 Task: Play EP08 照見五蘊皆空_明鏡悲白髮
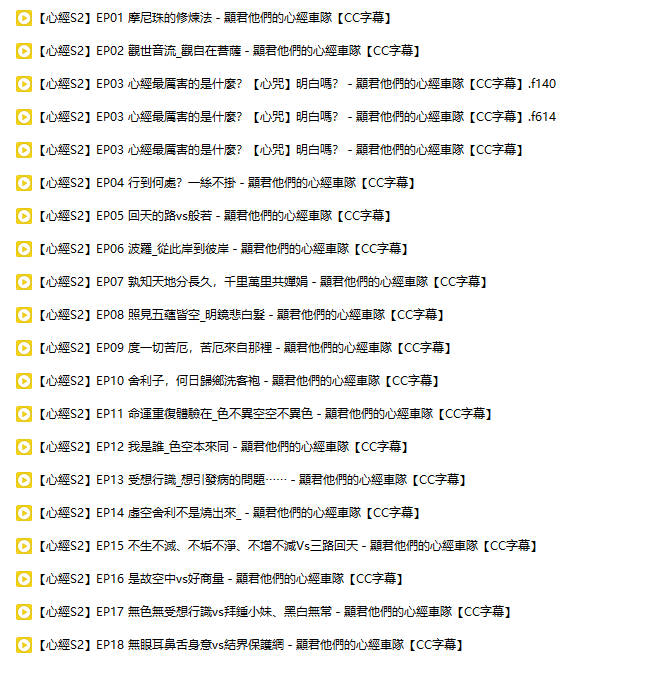click(x=241, y=315)
